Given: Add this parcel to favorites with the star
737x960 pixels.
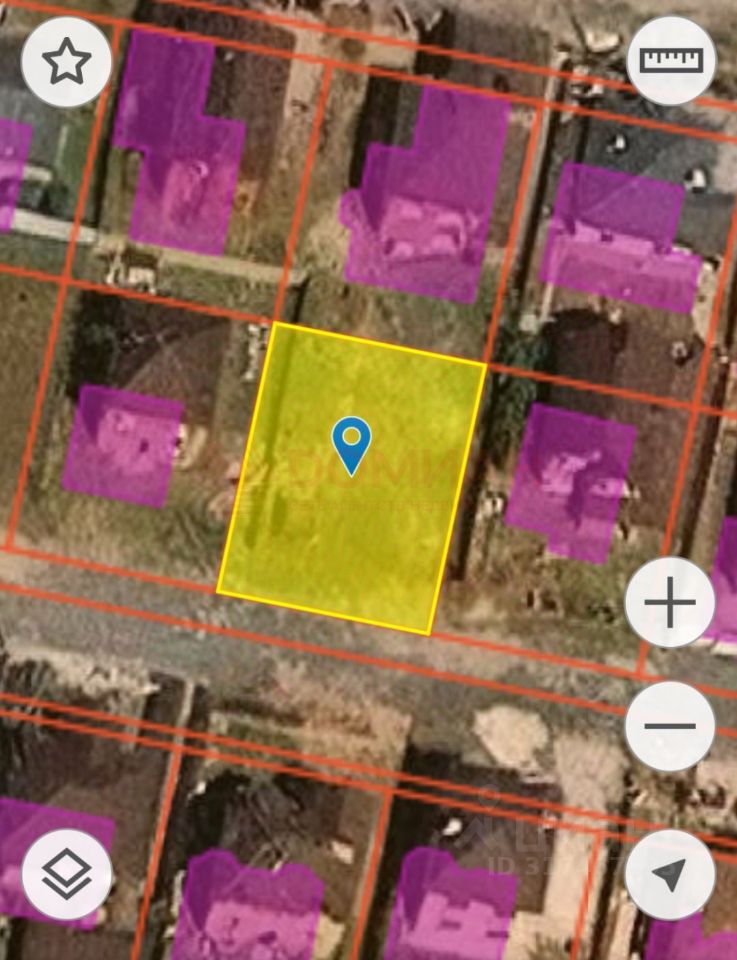Looking at the screenshot, I should pos(67,62).
